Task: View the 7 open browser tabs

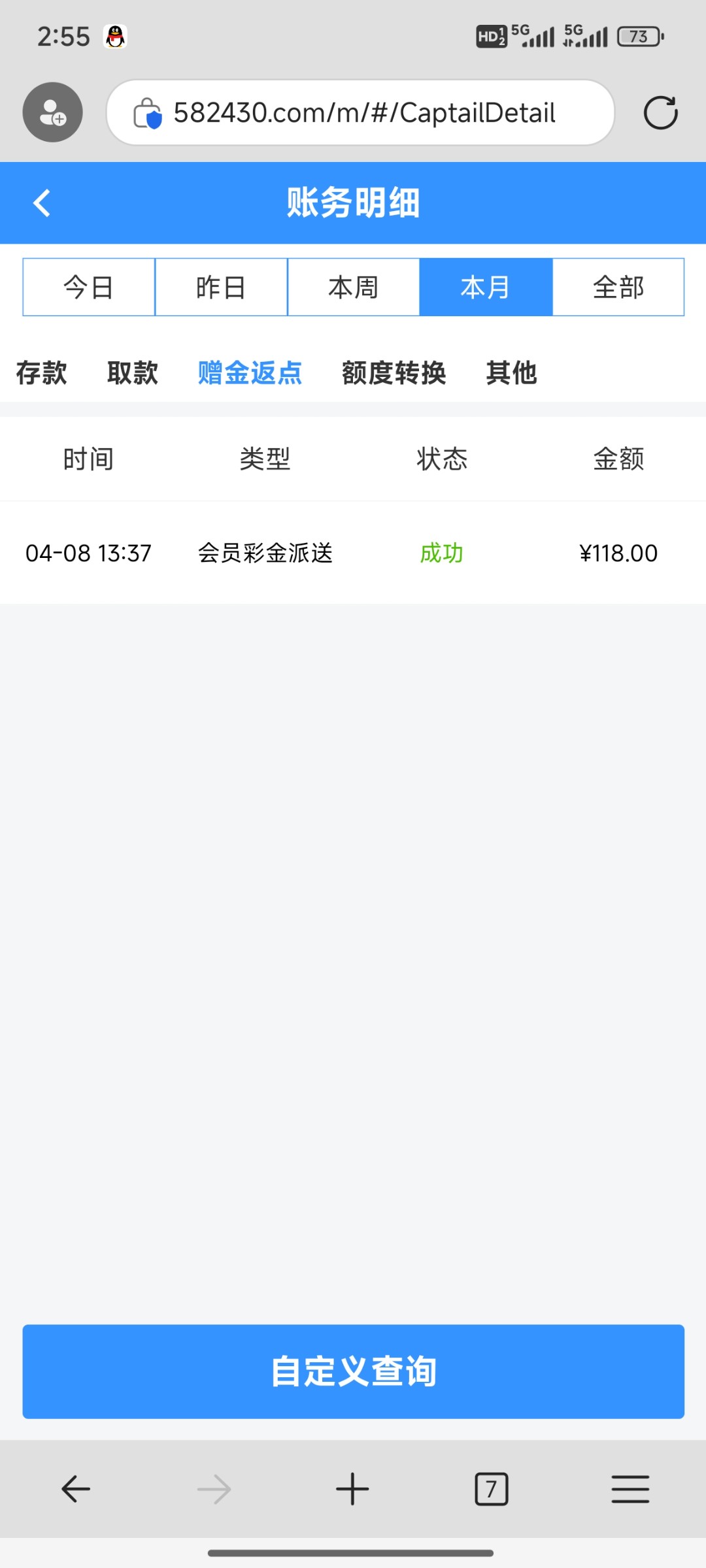Action: pyautogui.click(x=491, y=1490)
